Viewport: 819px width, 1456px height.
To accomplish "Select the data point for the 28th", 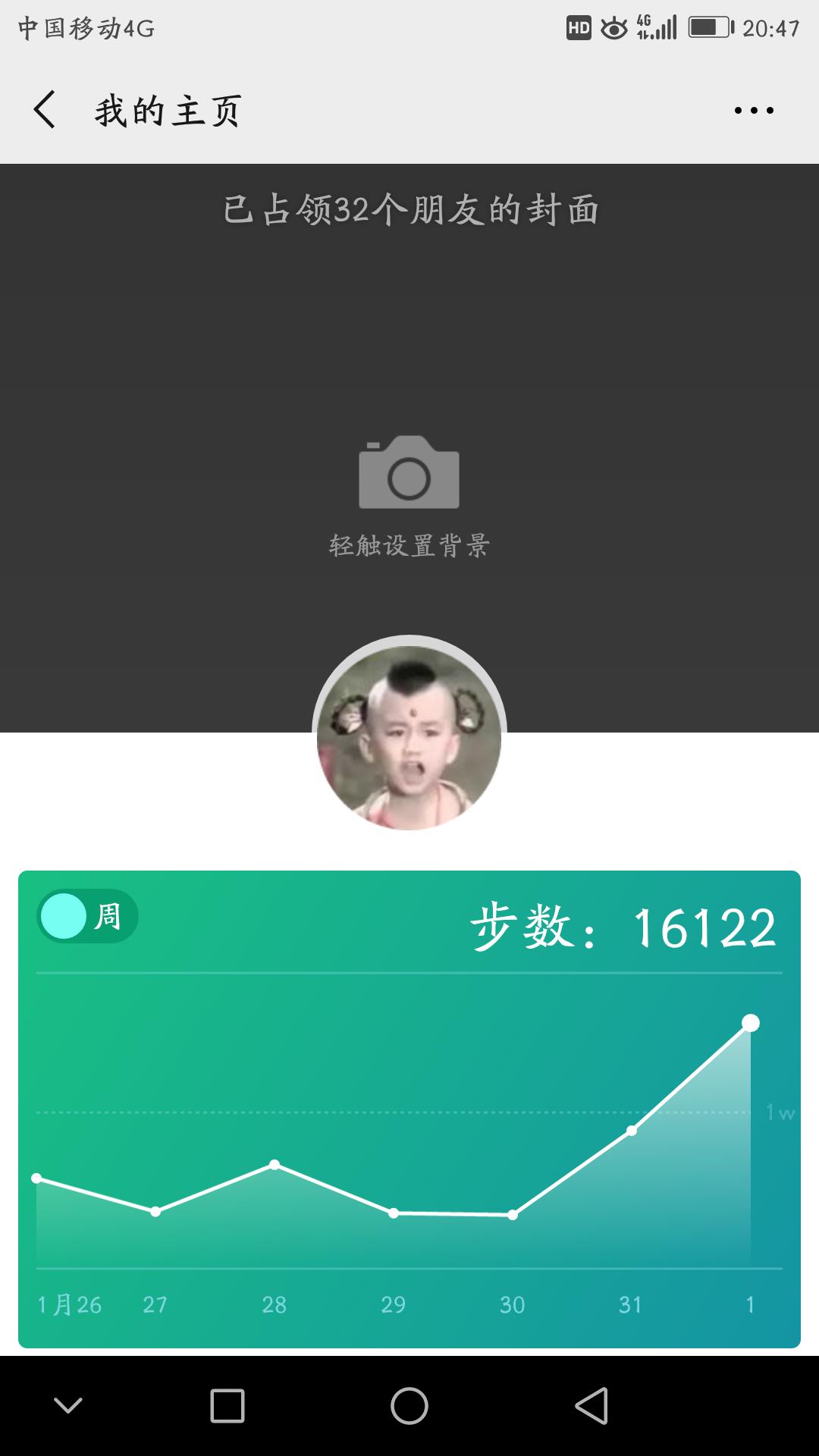I will click(x=275, y=1164).
